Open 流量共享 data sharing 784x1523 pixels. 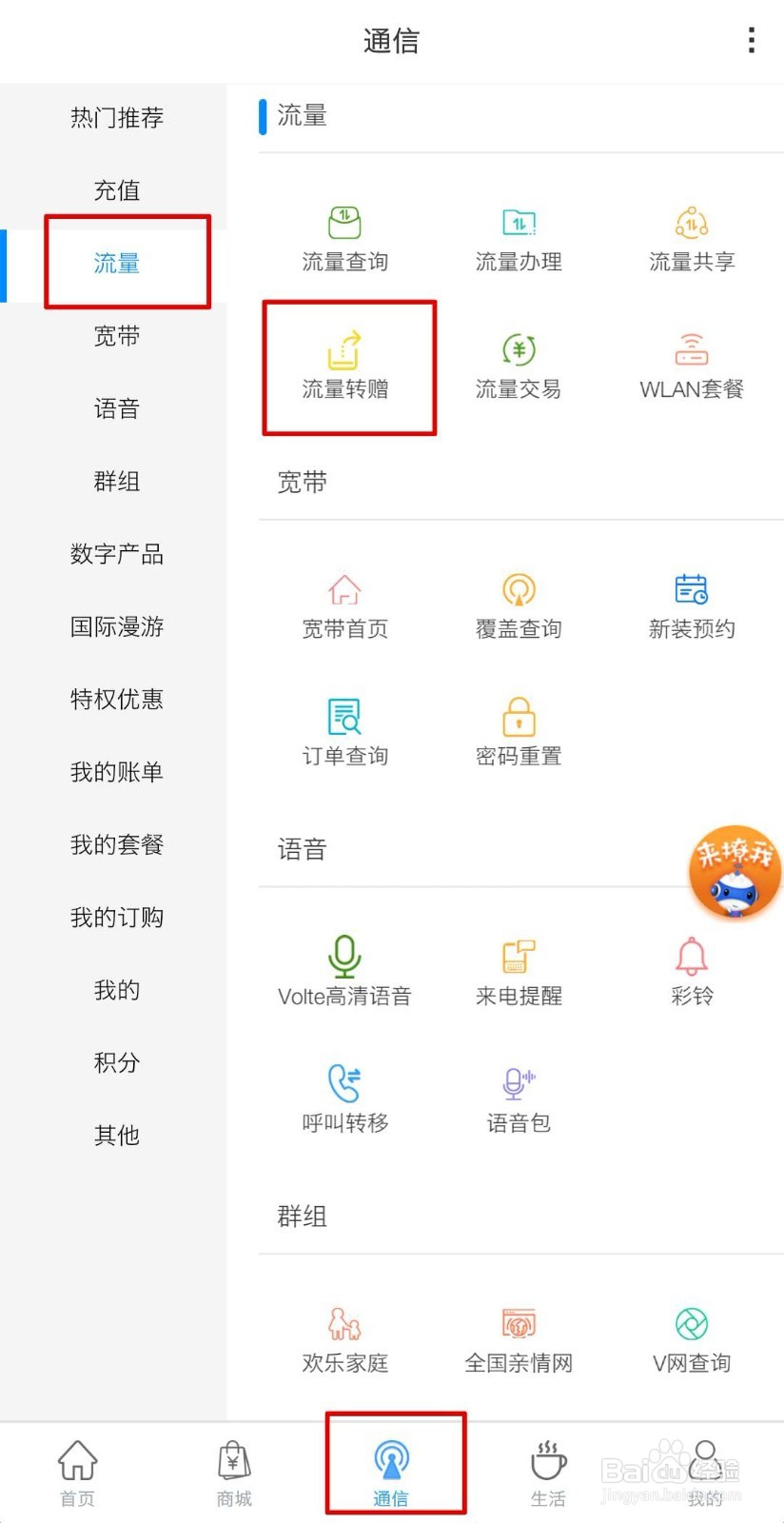tap(691, 236)
